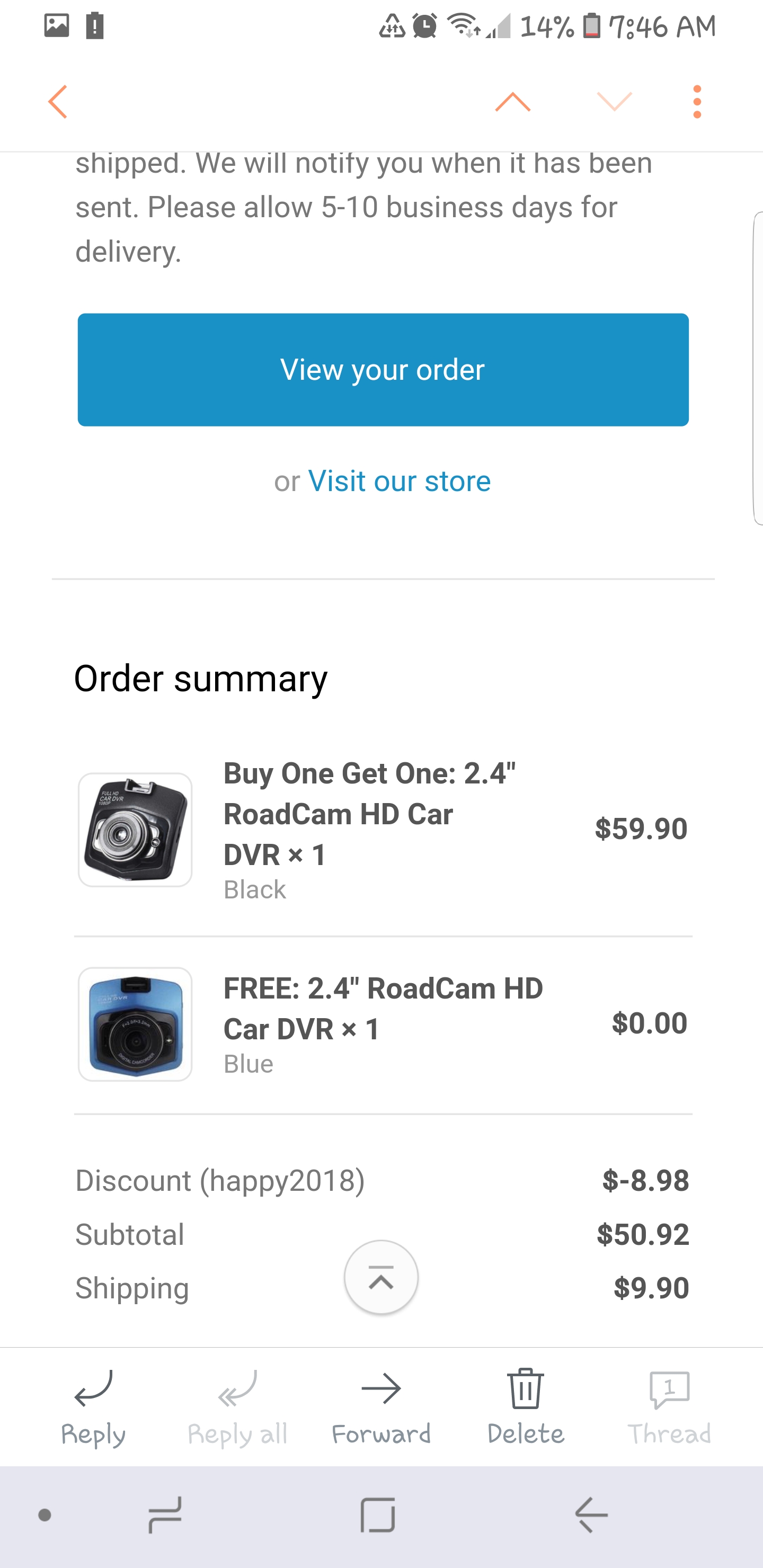The height and width of the screenshot is (1568, 763).
Task: Open the Visit our store link
Action: point(400,481)
